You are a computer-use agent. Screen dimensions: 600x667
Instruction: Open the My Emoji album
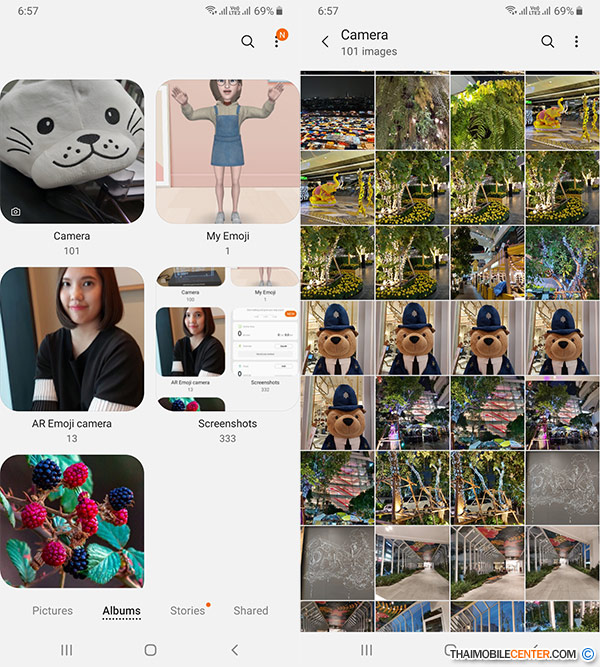click(227, 152)
